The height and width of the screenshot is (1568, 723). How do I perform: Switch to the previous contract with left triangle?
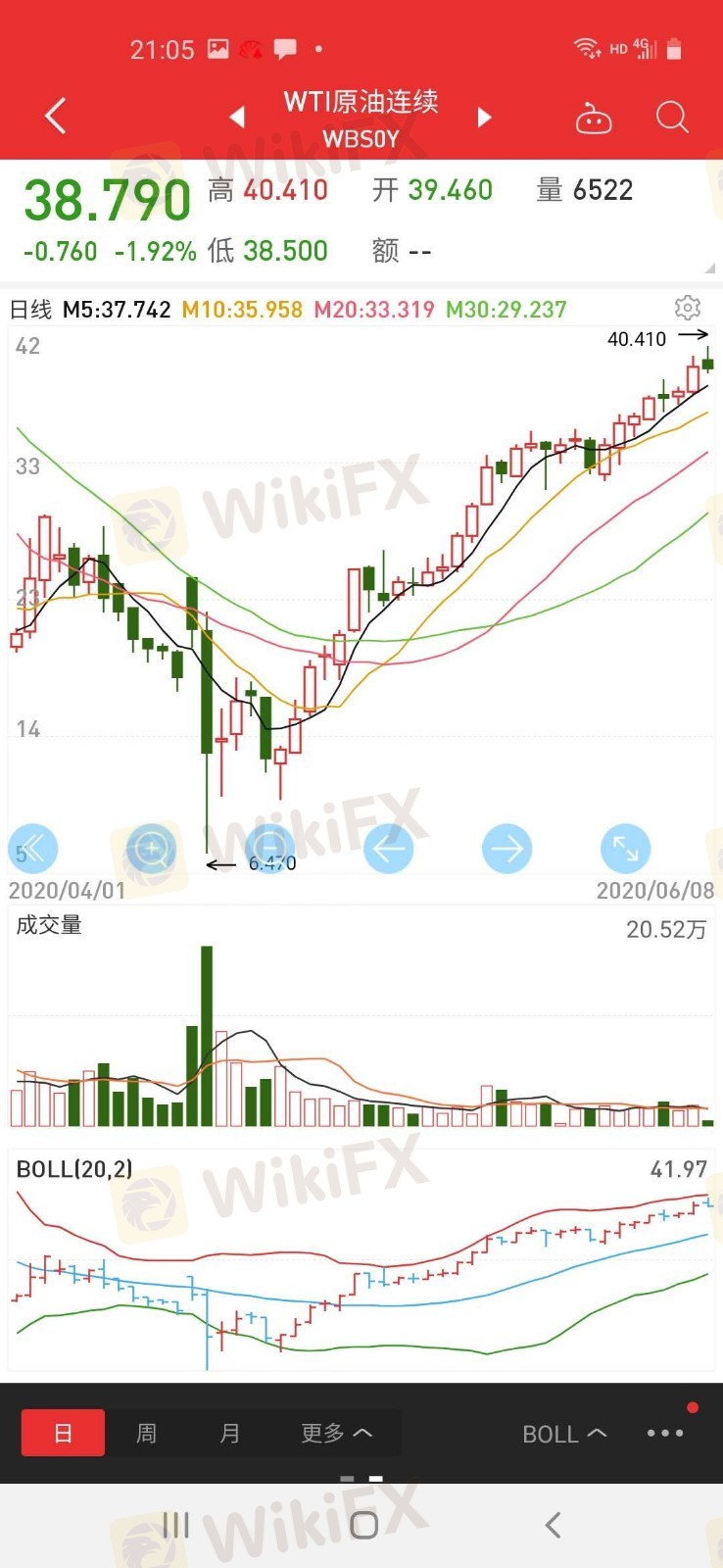[x=236, y=118]
